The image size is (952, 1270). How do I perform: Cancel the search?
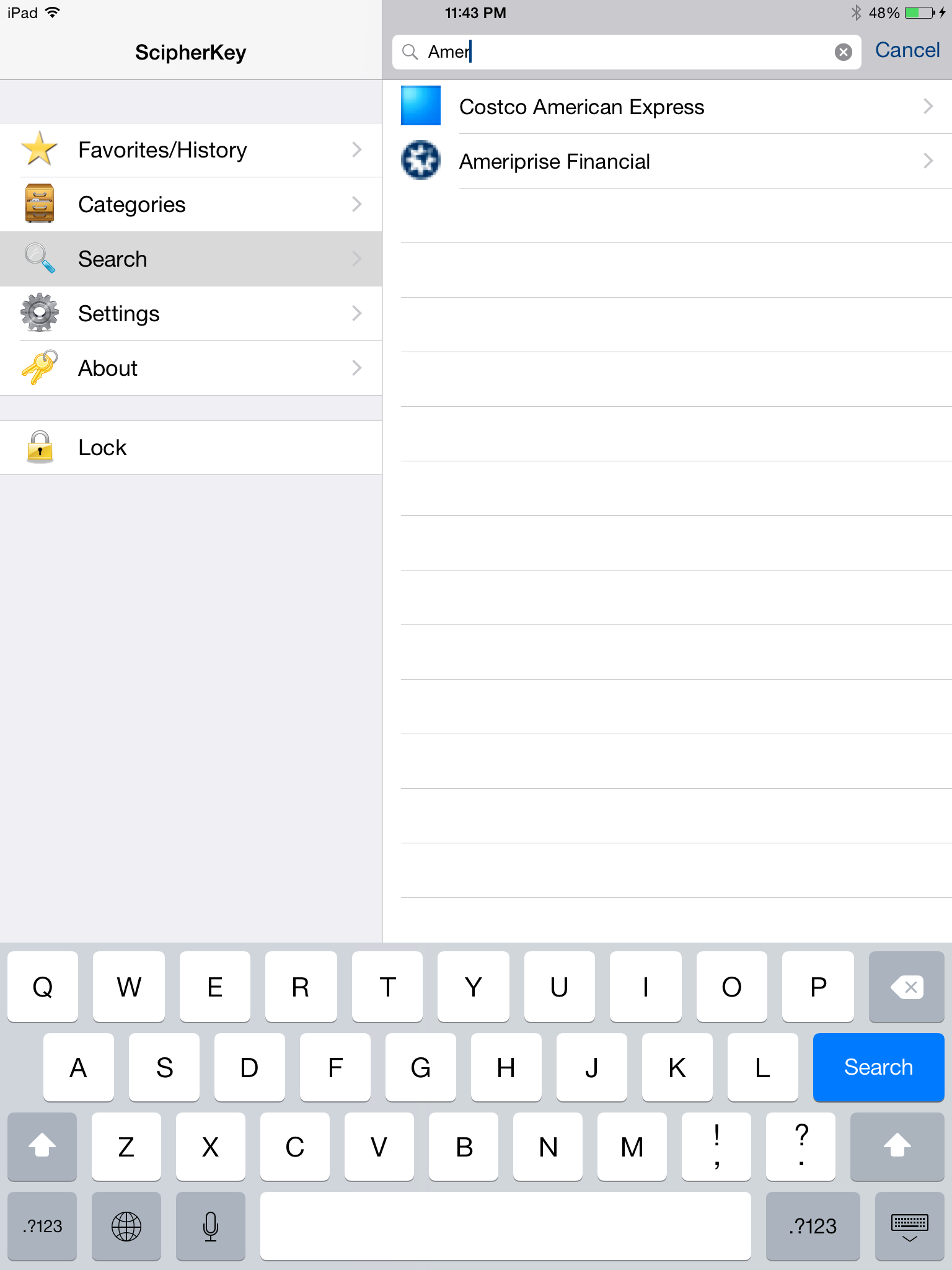(907, 51)
